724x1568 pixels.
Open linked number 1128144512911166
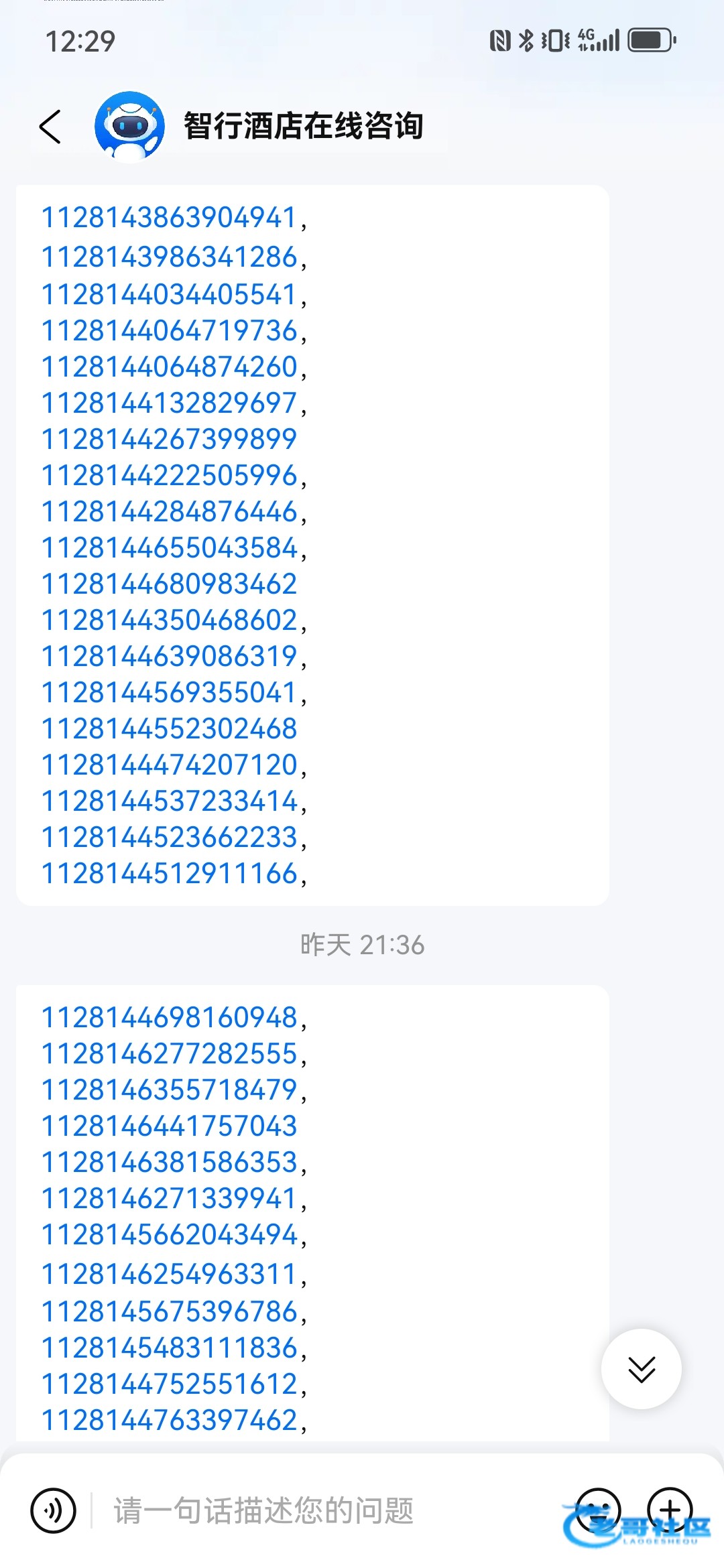click(x=169, y=874)
